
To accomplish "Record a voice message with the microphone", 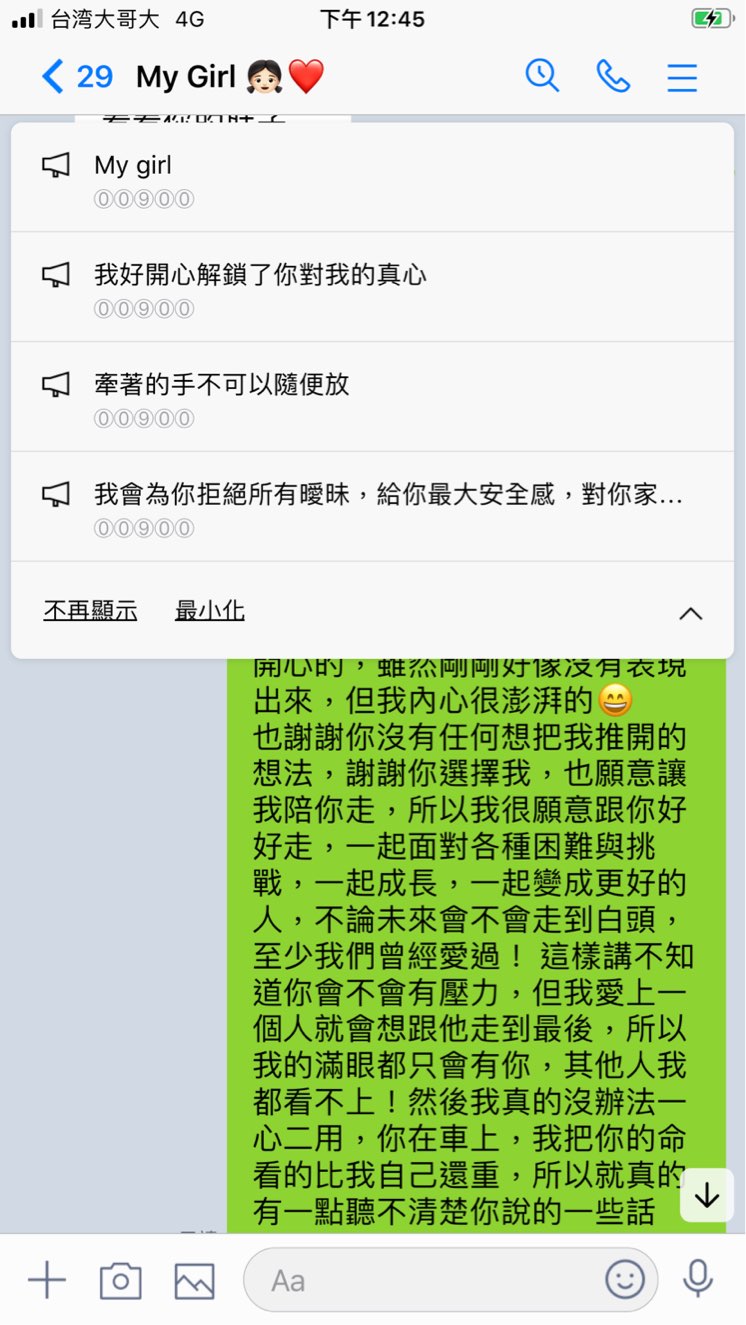I will coord(697,1279).
